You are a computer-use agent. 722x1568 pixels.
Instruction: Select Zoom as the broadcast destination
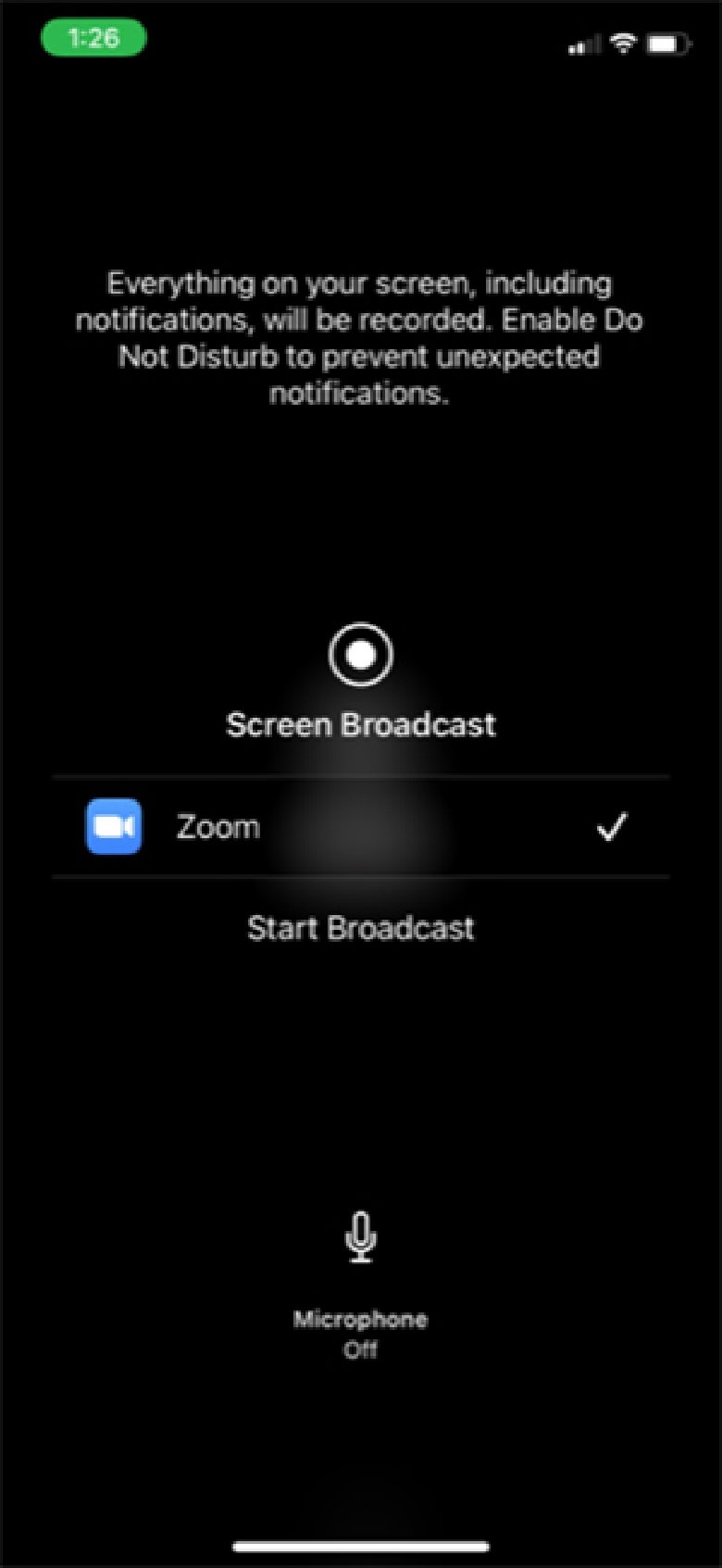pyautogui.click(x=360, y=826)
